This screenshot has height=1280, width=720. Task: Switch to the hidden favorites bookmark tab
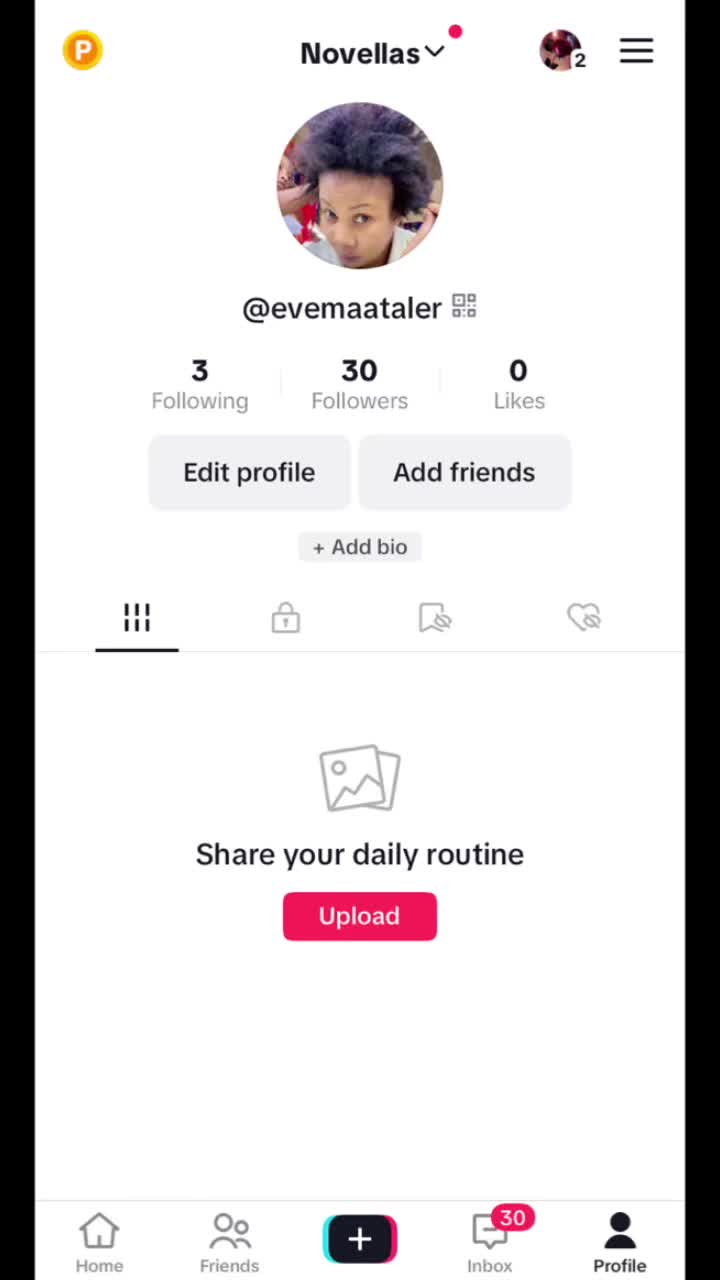coord(435,618)
